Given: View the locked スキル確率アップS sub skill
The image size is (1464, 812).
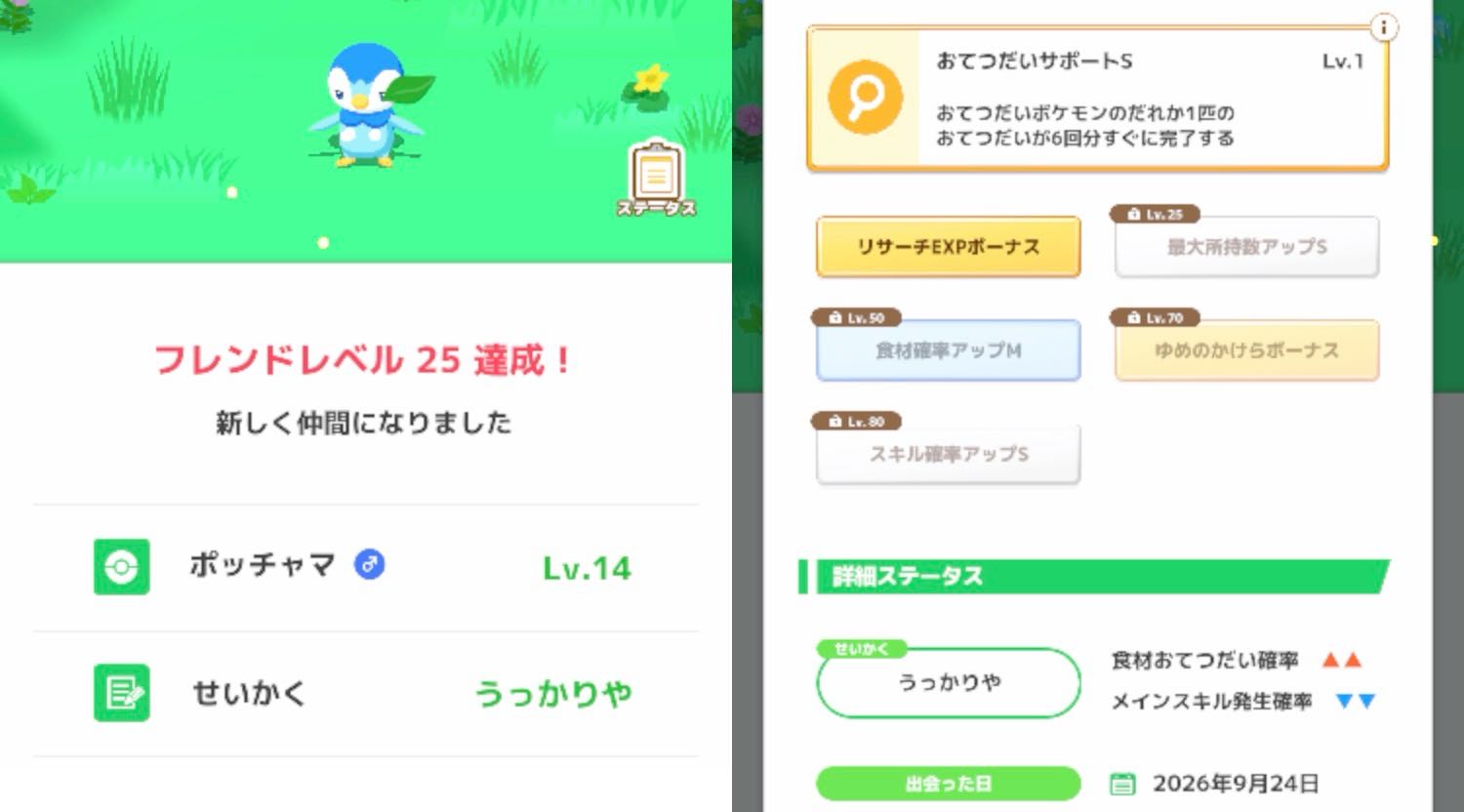Looking at the screenshot, I should pos(949,454).
